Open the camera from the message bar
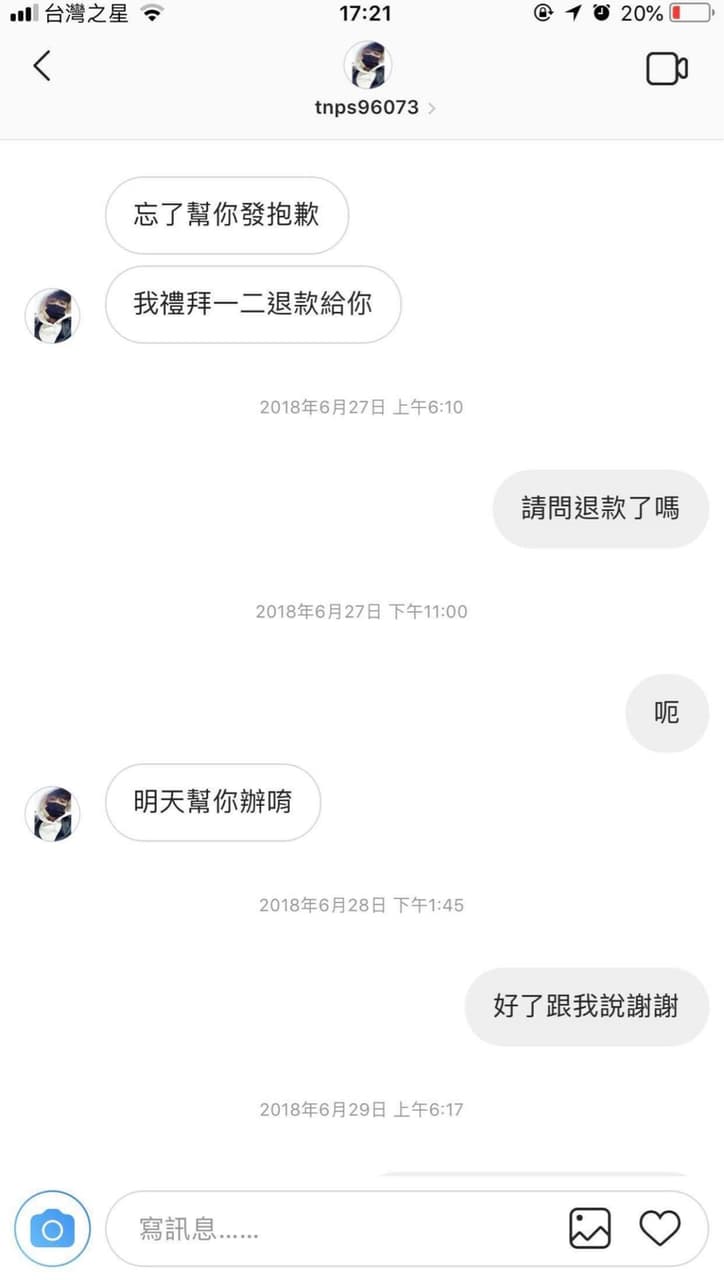Image resolution: width=724 pixels, height=1280 pixels. coord(52,1228)
